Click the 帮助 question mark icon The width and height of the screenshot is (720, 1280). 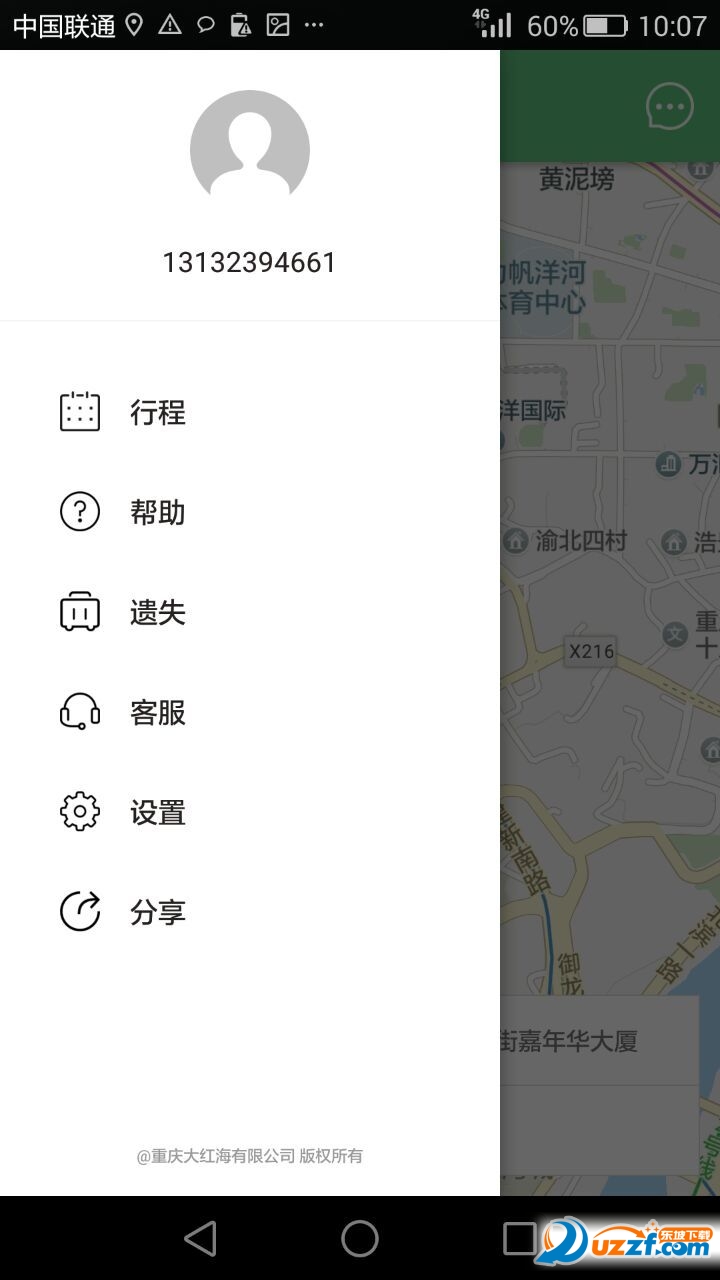pyautogui.click(x=79, y=511)
